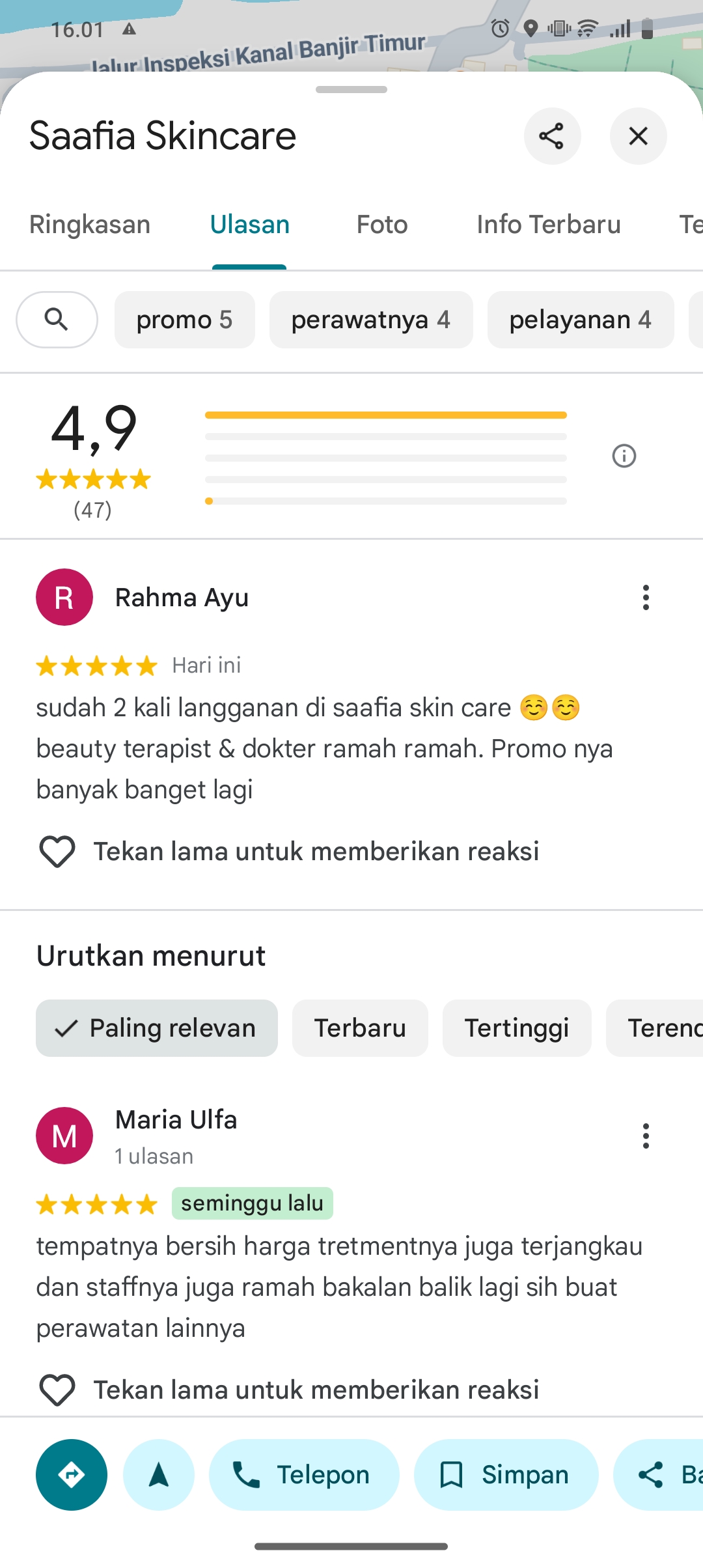Filter reviews by the perawatnya chip
Screen dimensions: 703x1568
click(x=371, y=320)
